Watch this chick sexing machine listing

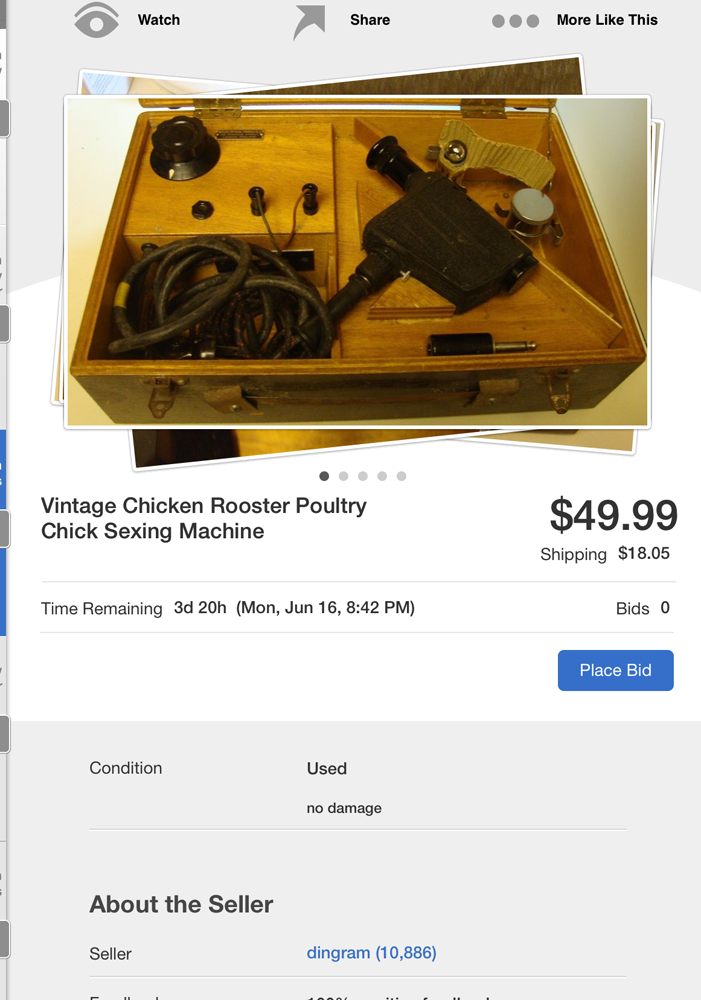coord(127,20)
